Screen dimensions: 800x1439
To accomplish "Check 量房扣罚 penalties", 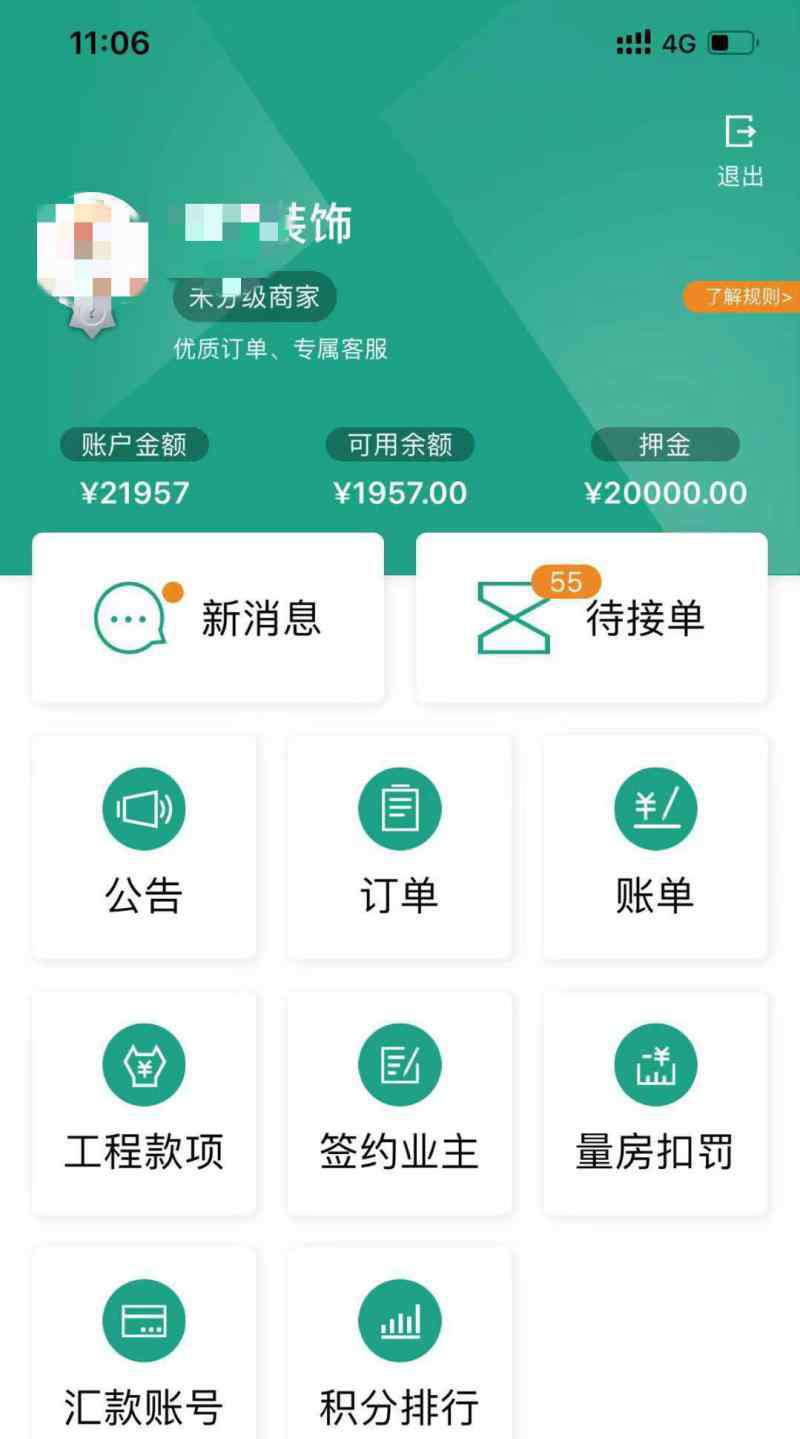I will click(x=655, y=1102).
